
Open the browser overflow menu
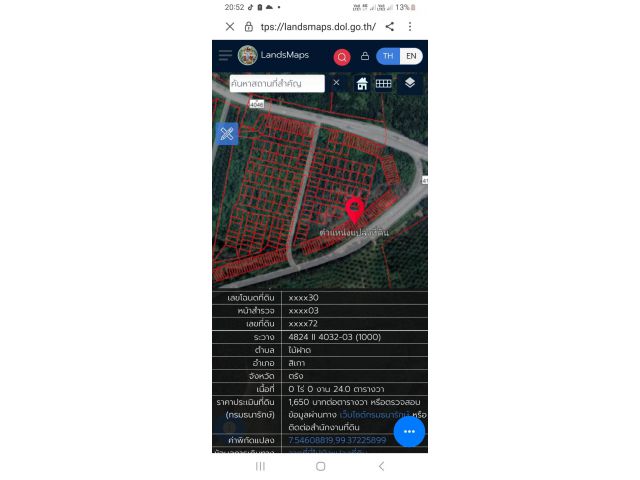tap(410, 27)
